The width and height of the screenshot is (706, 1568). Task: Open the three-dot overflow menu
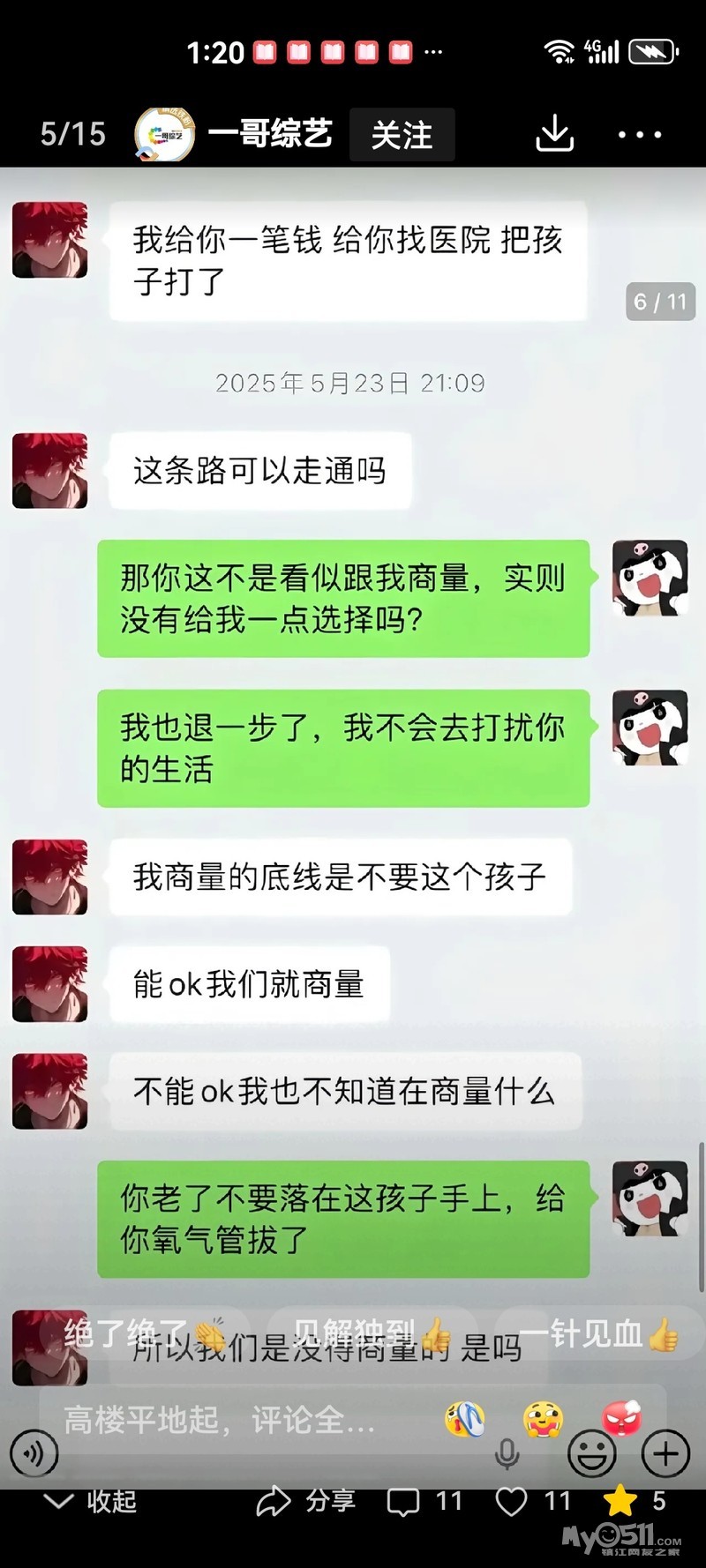[640, 135]
